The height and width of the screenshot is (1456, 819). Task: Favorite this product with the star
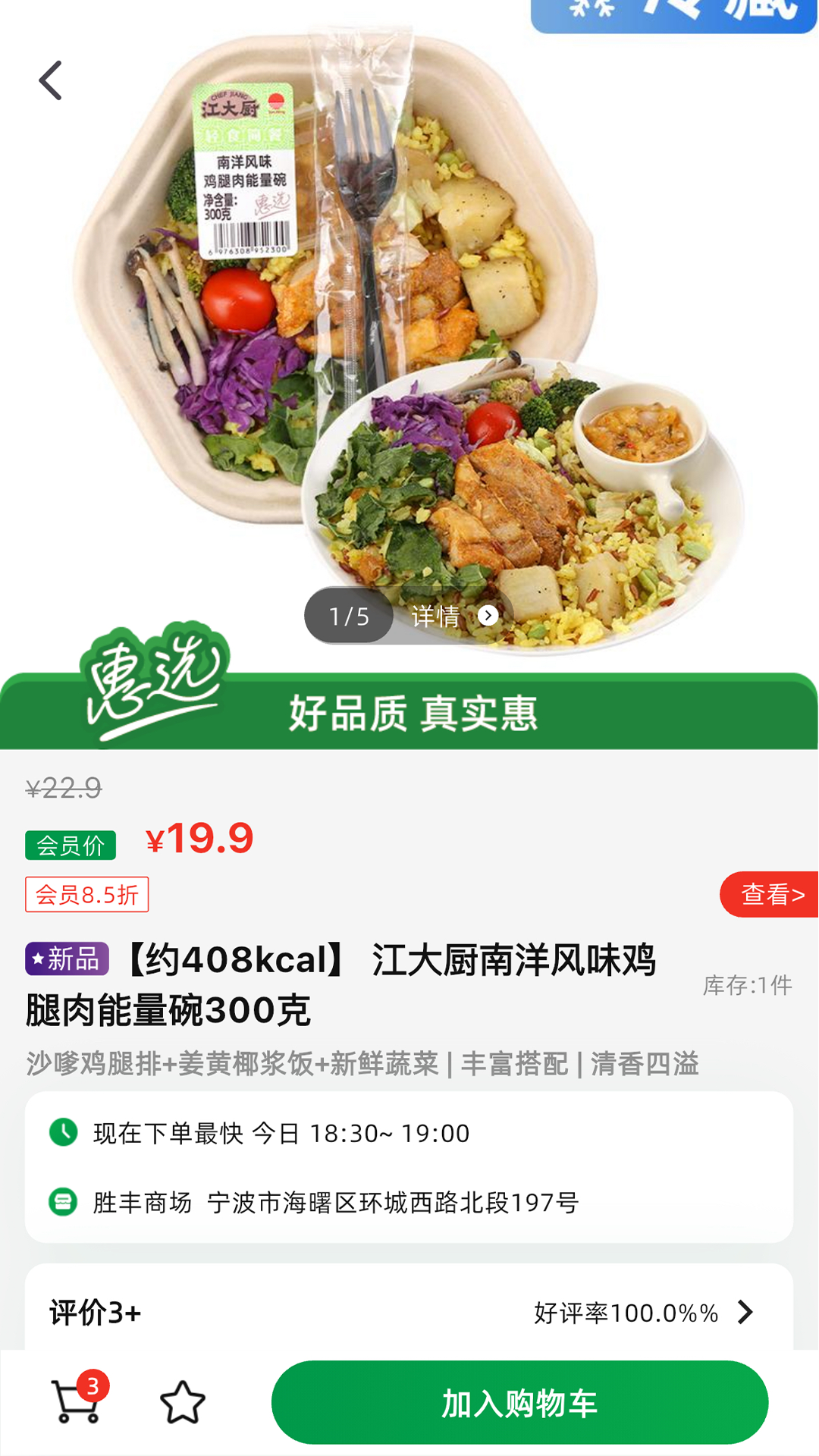tap(183, 1401)
